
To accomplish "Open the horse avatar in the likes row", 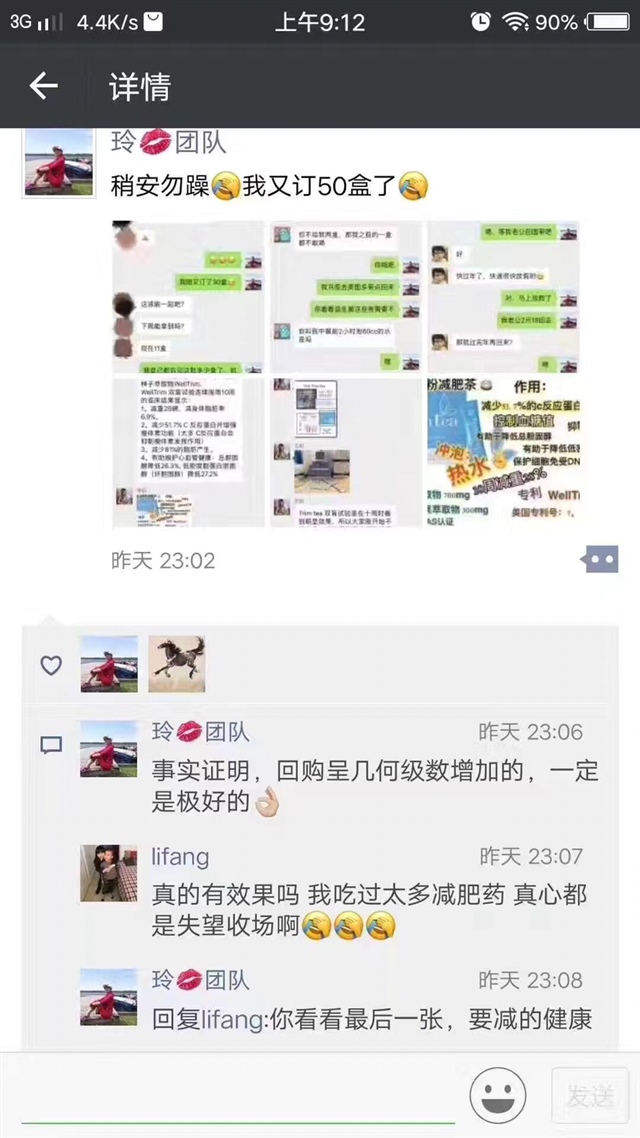I will pyautogui.click(x=177, y=664).
